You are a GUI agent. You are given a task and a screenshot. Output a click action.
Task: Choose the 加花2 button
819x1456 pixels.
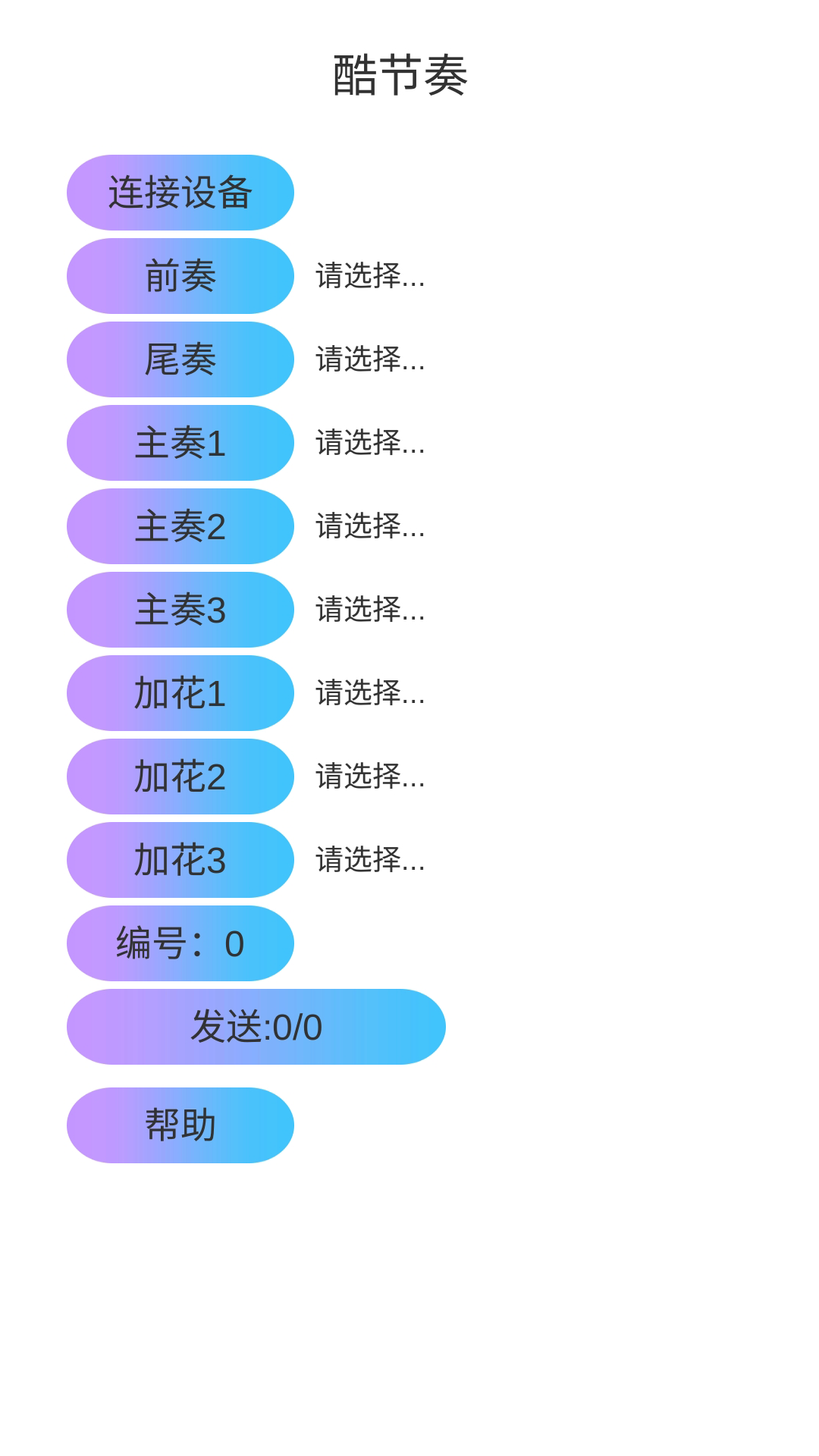click(180, 777)
